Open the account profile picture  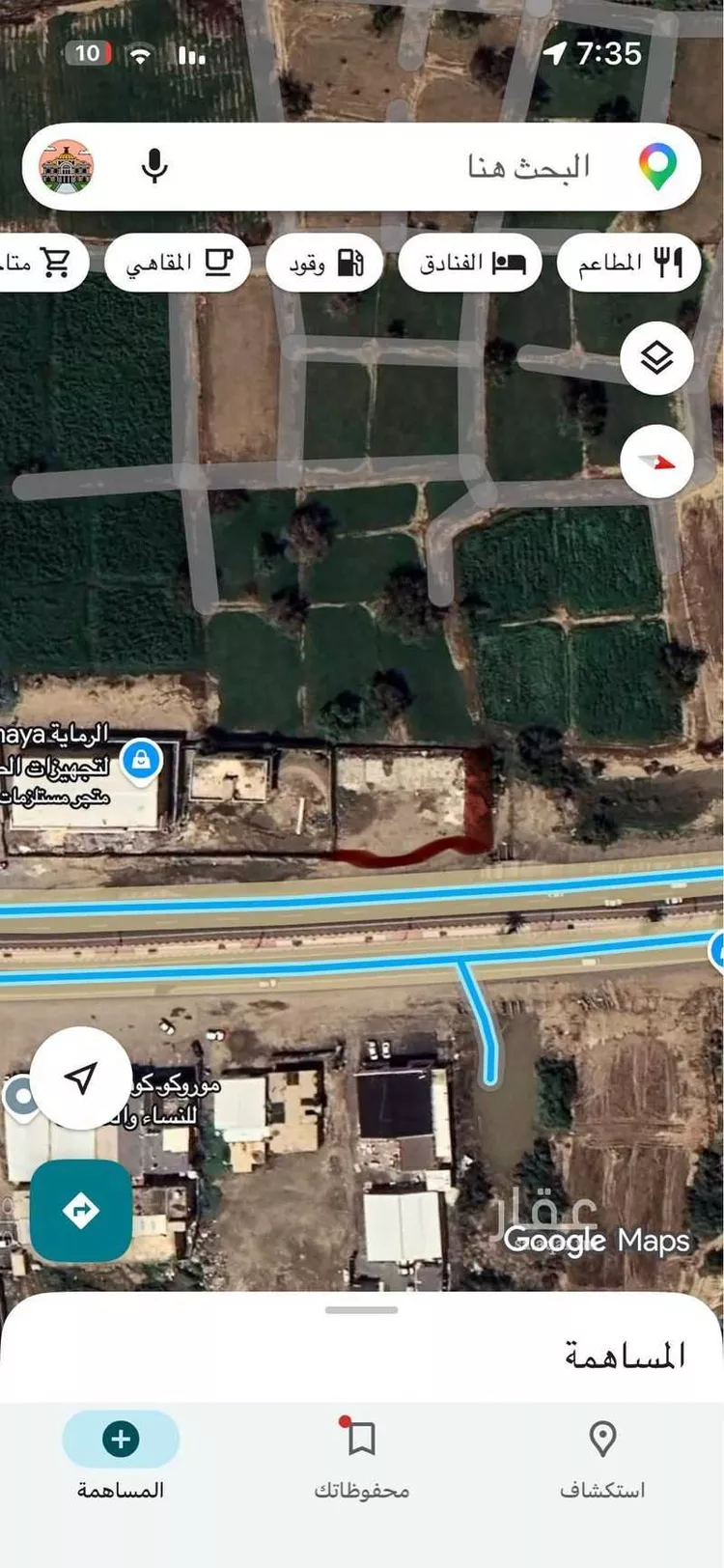click(67, 167)
